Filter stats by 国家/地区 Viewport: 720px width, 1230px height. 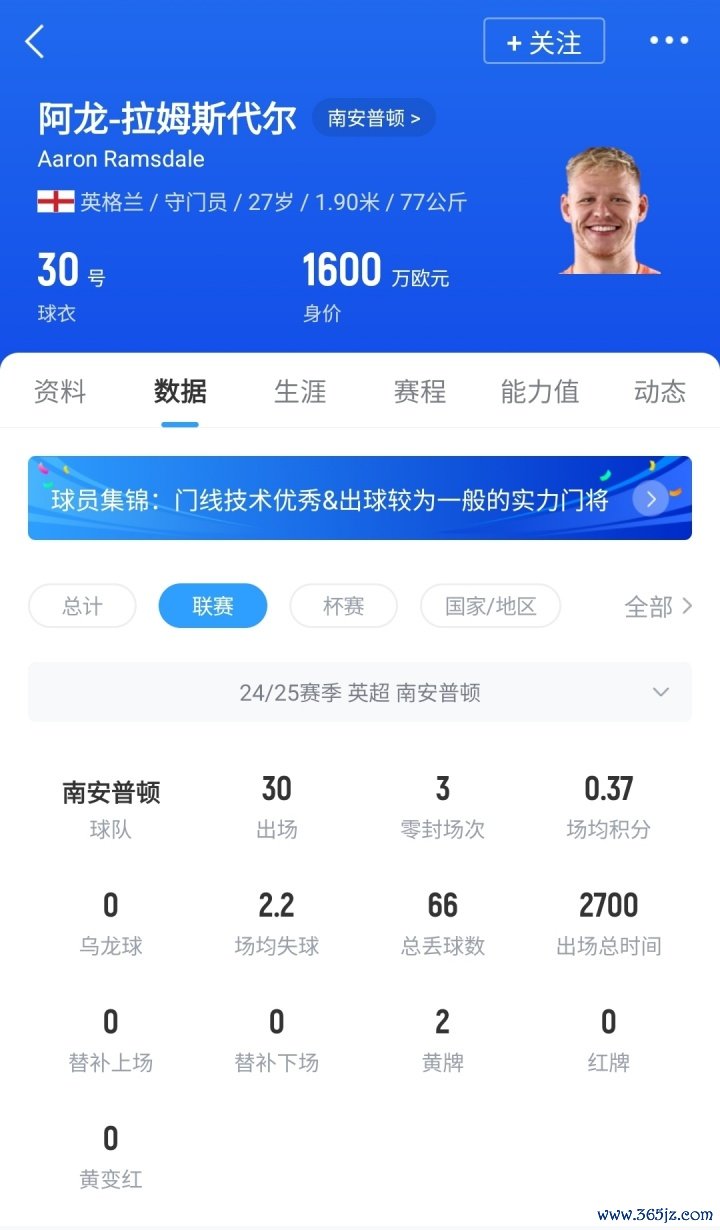click(490, 606)
